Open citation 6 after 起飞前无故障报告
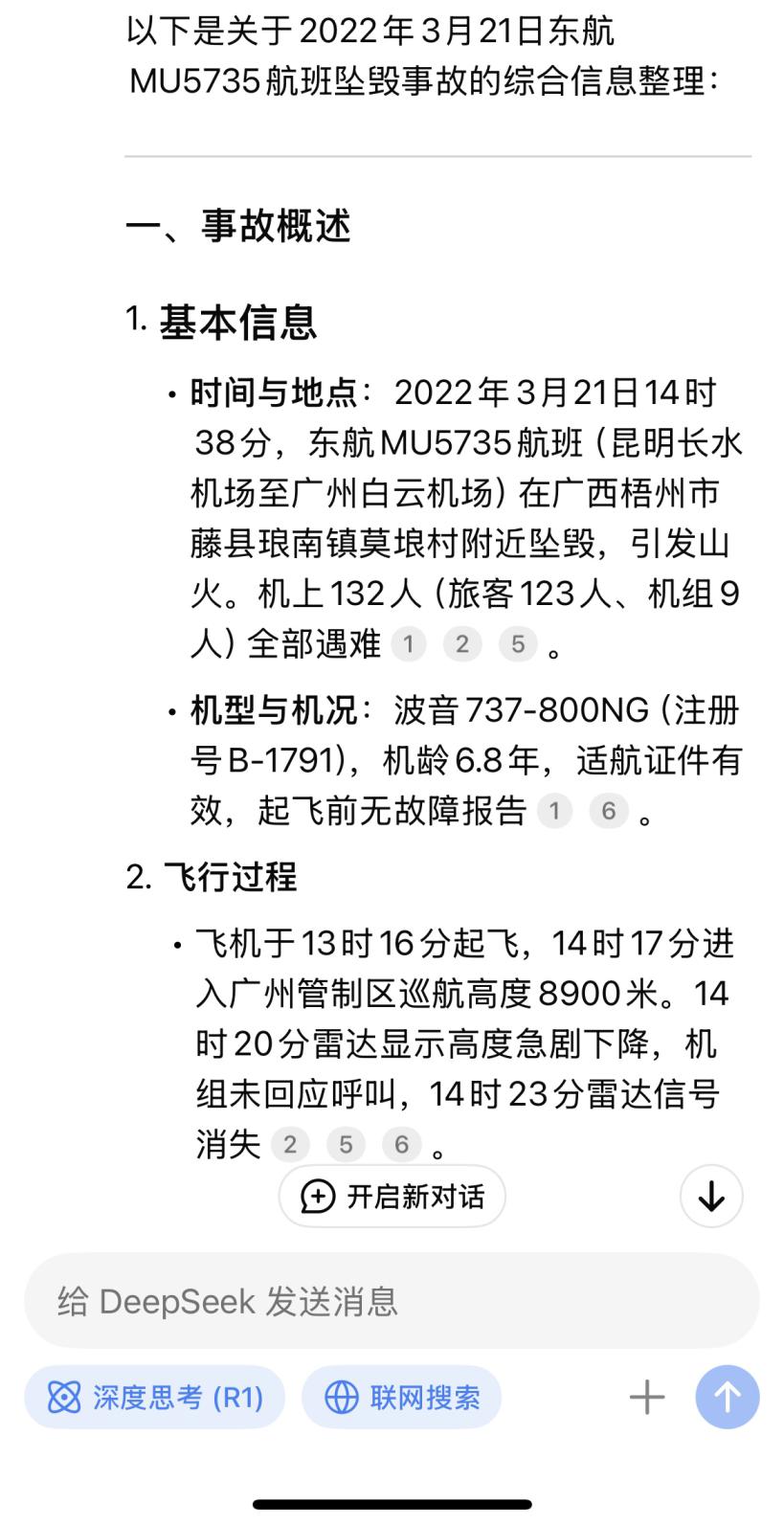 click(x=609, y=812)
